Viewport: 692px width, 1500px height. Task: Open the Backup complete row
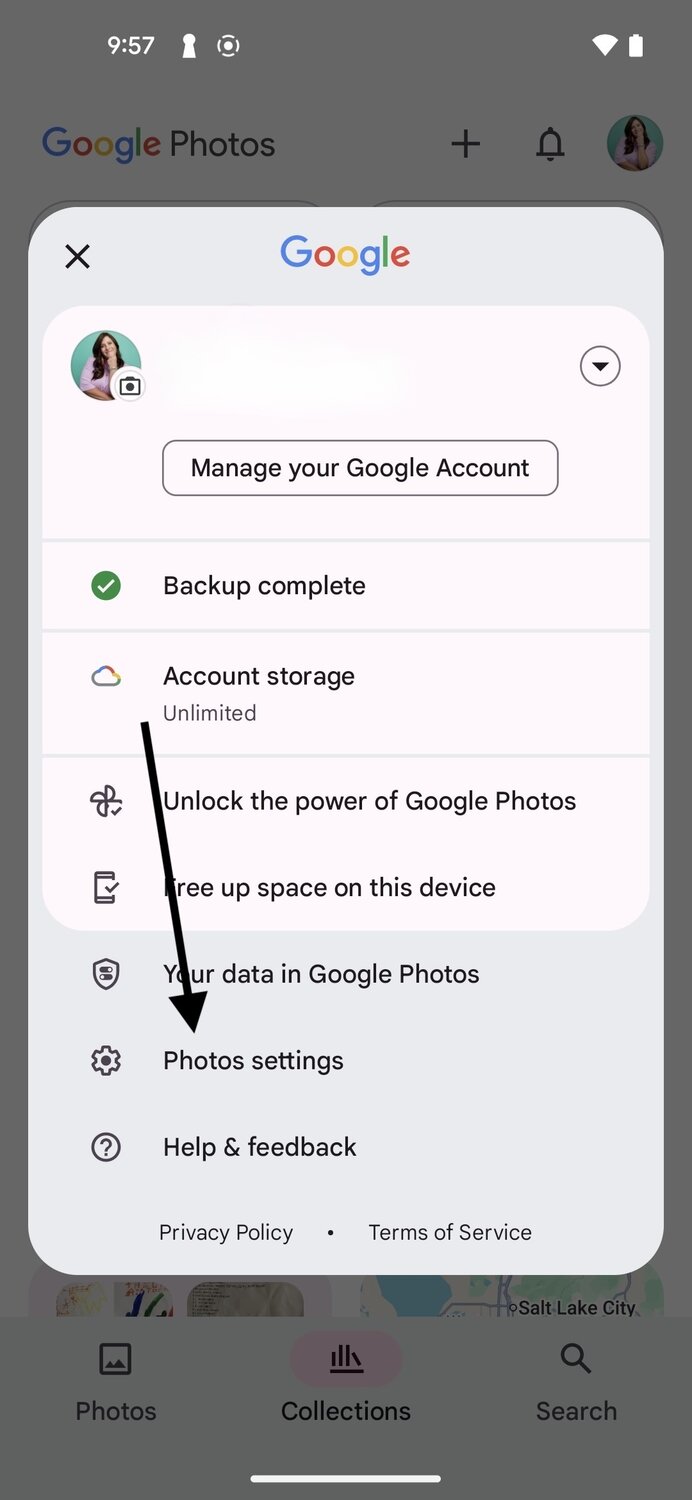(x=346, y=586)
